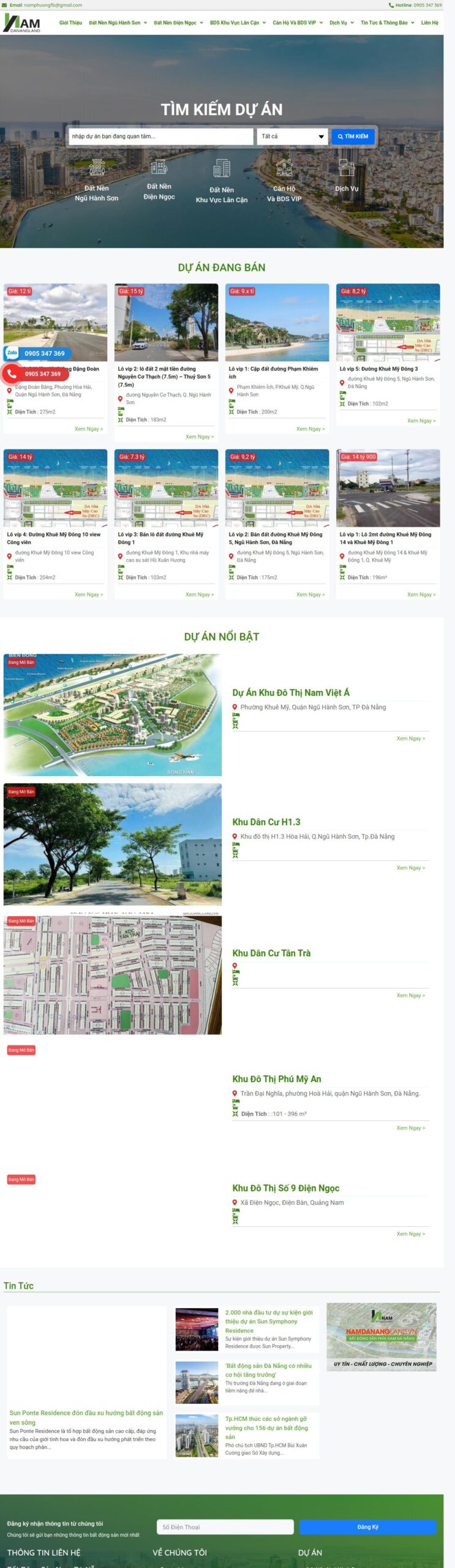This screenshot has width=455, height=1568.
Task: Read the Sun Symphony Residence news article
Action: pyautogui.click(x=268, y=1321)
